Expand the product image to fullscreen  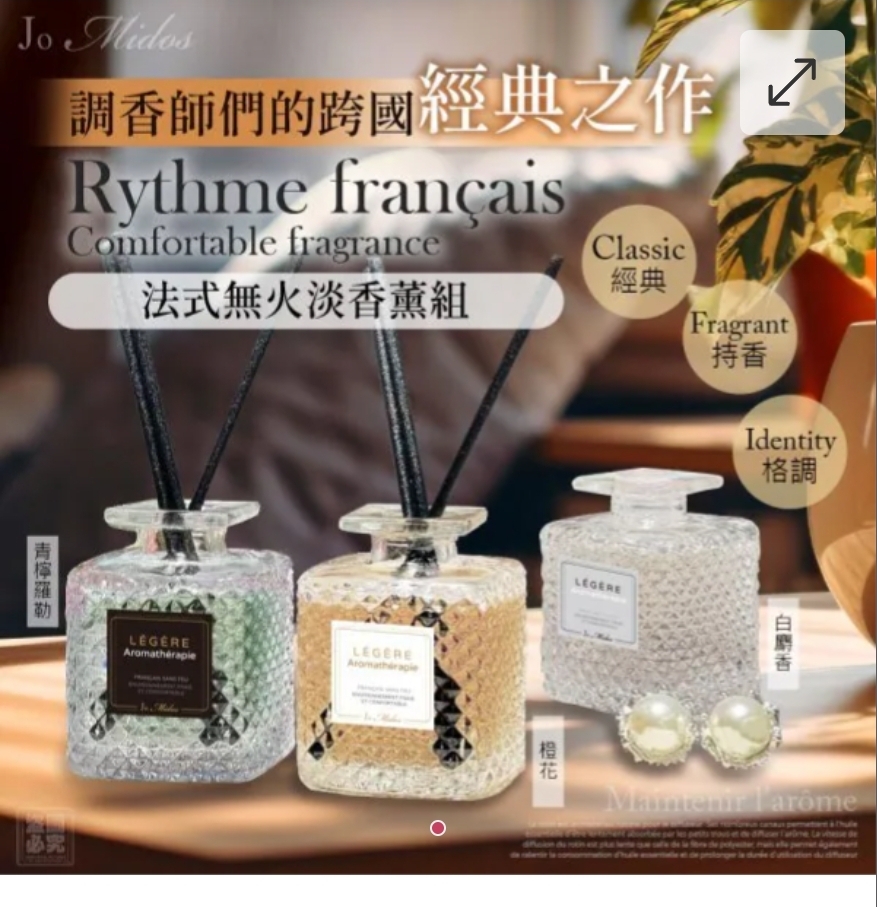[x=792, y=82]
